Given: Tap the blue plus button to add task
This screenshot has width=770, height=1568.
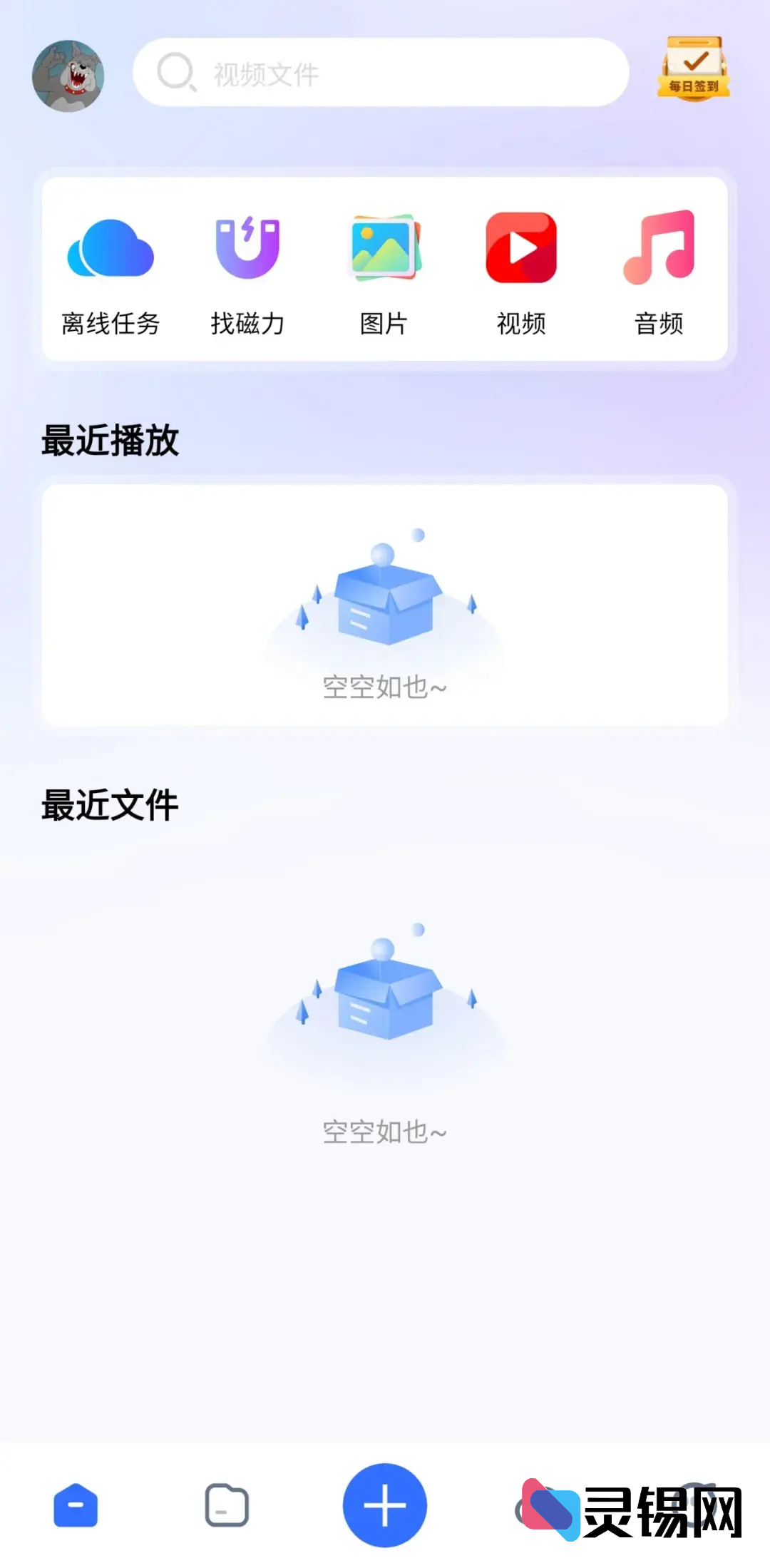Looking at the screenshot, I should pyautogui.click(x=385, y=1505).
